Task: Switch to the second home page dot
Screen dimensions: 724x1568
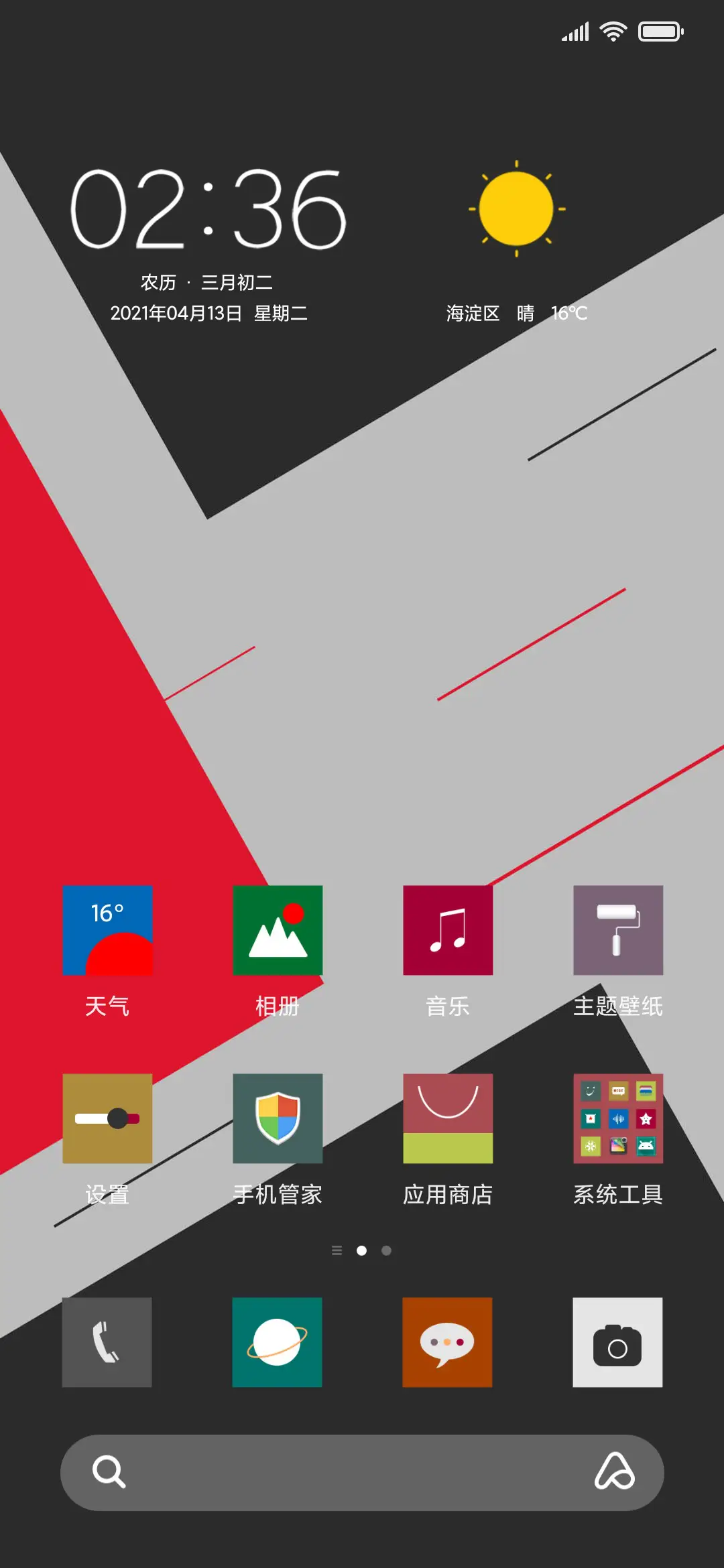Action: coord(386,1250)
